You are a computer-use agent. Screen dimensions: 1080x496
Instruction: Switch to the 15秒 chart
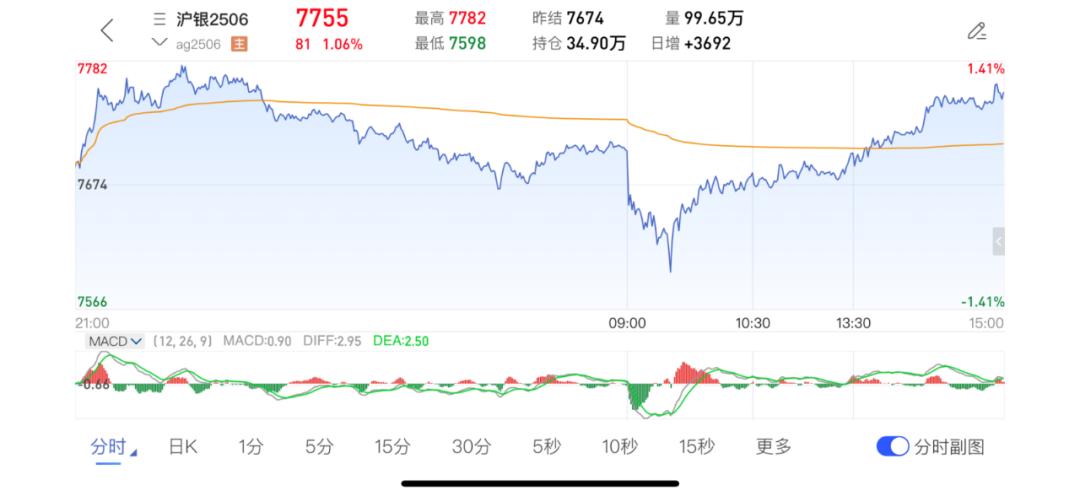(696, 447)
